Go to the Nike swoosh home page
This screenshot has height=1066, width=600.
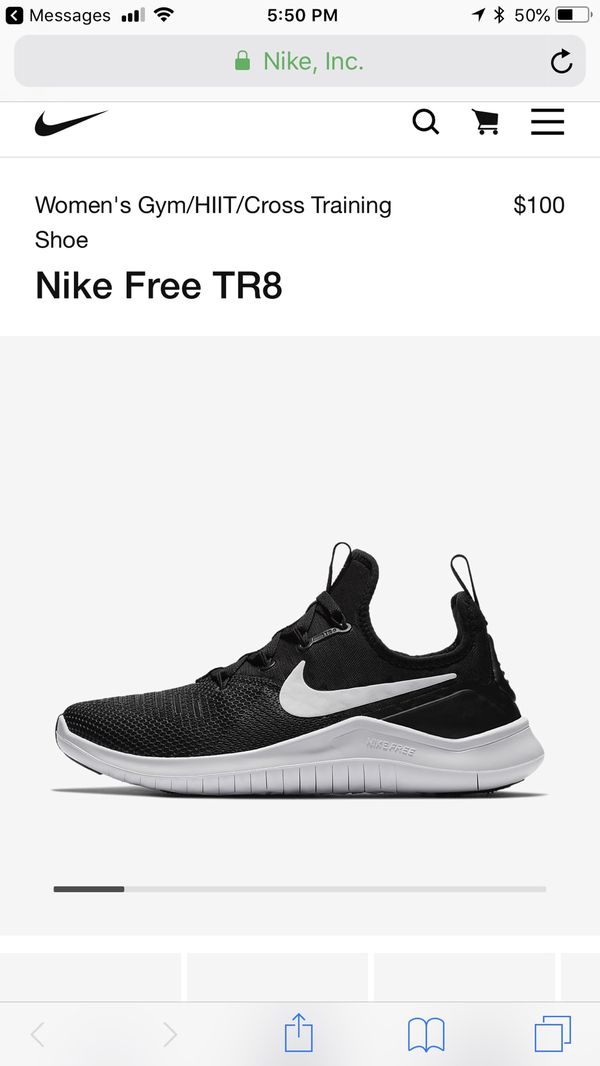pos(70,123)
